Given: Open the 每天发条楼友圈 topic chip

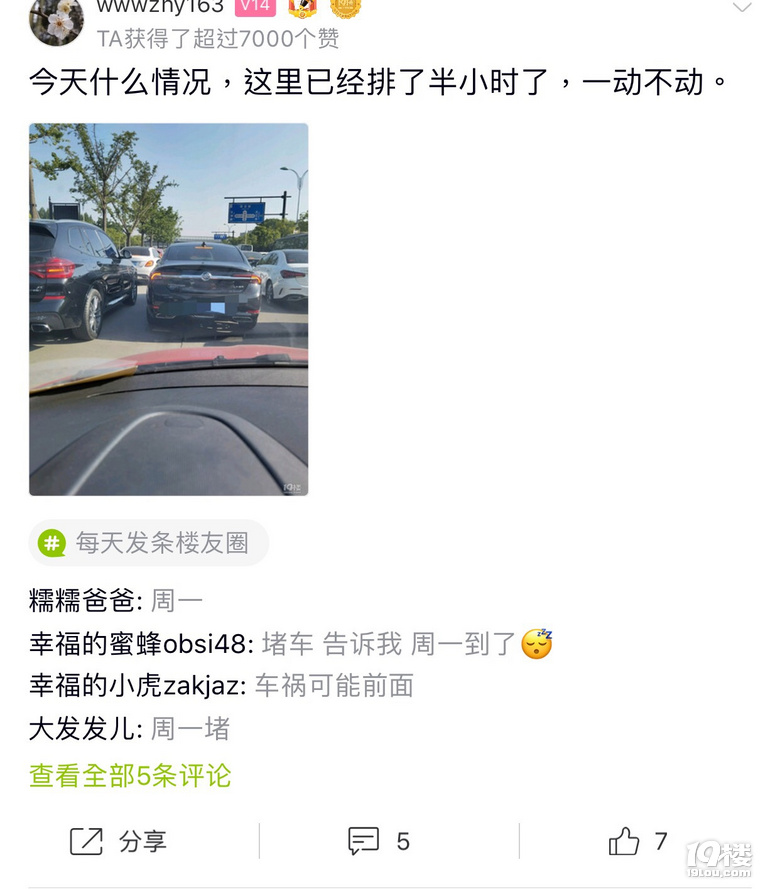Looking at the screenshot, I should (x=149, y=543).
